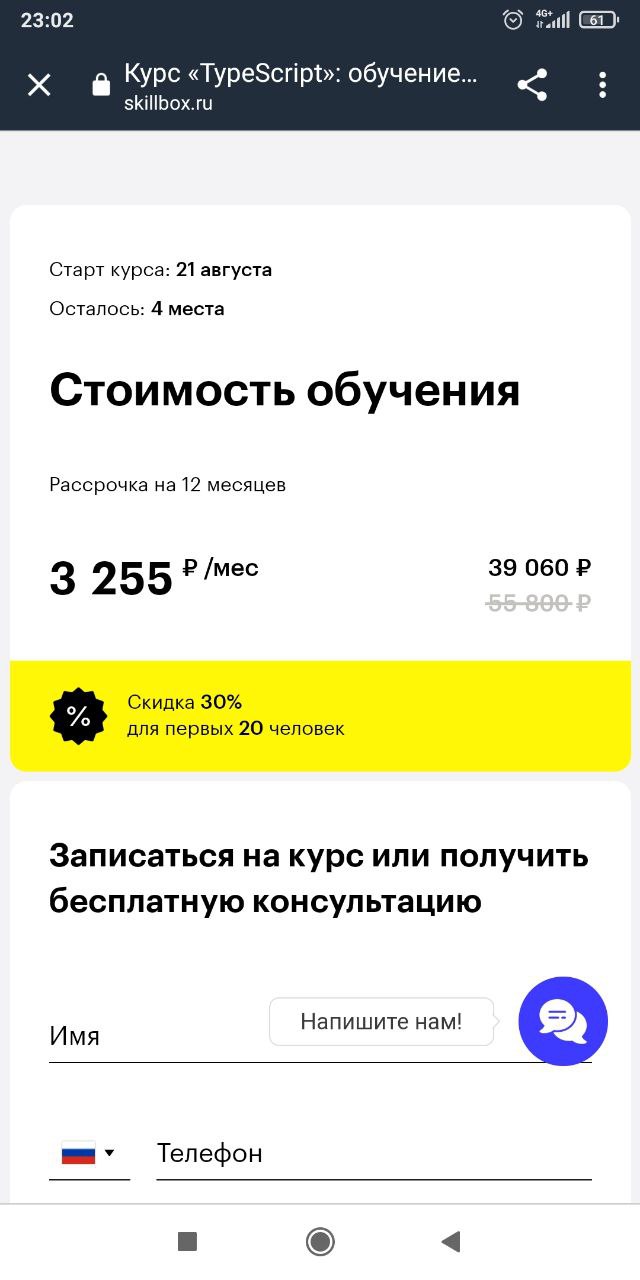Open the browser overflow menu
Screen dimensions: 640x1280
602,85
